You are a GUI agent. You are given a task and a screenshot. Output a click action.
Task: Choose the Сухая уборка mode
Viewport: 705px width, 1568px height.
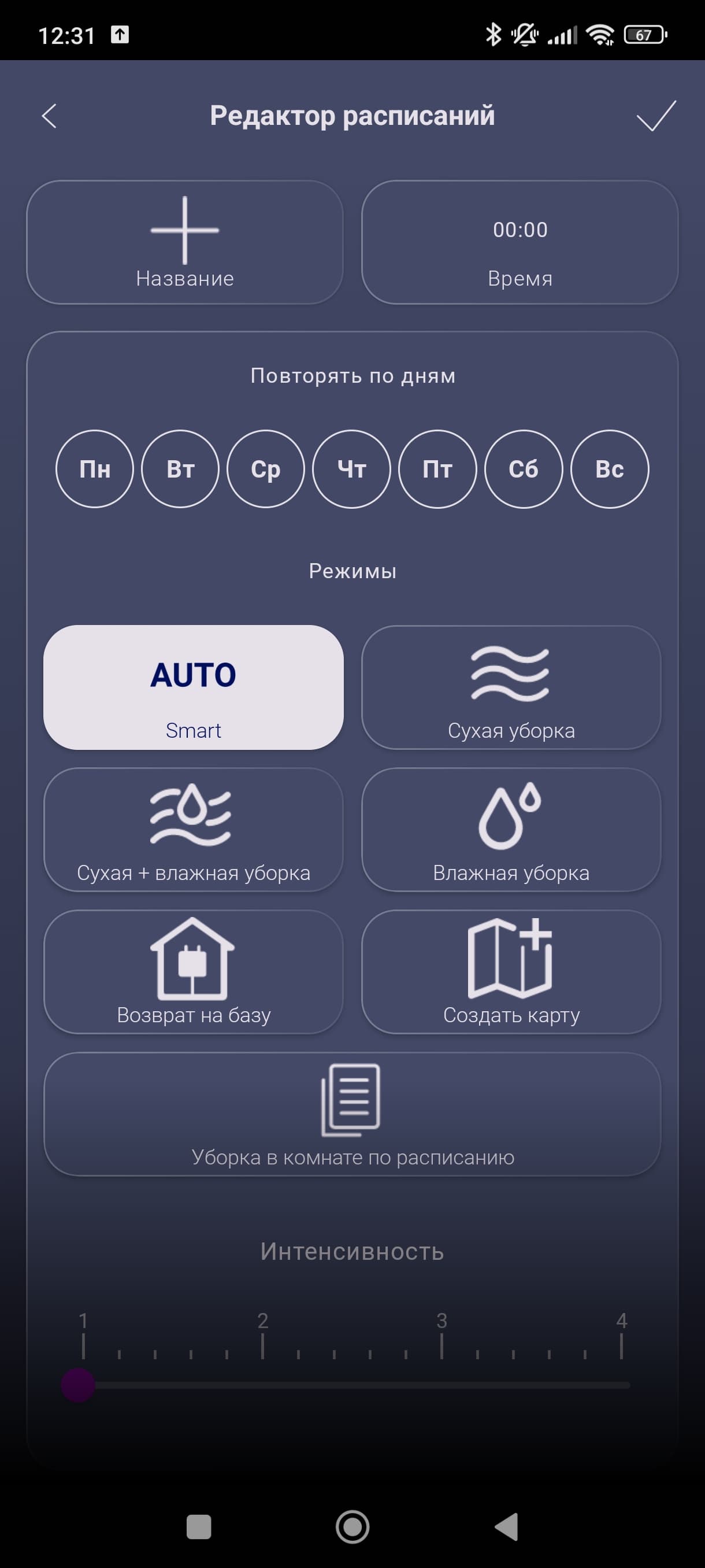511,687
